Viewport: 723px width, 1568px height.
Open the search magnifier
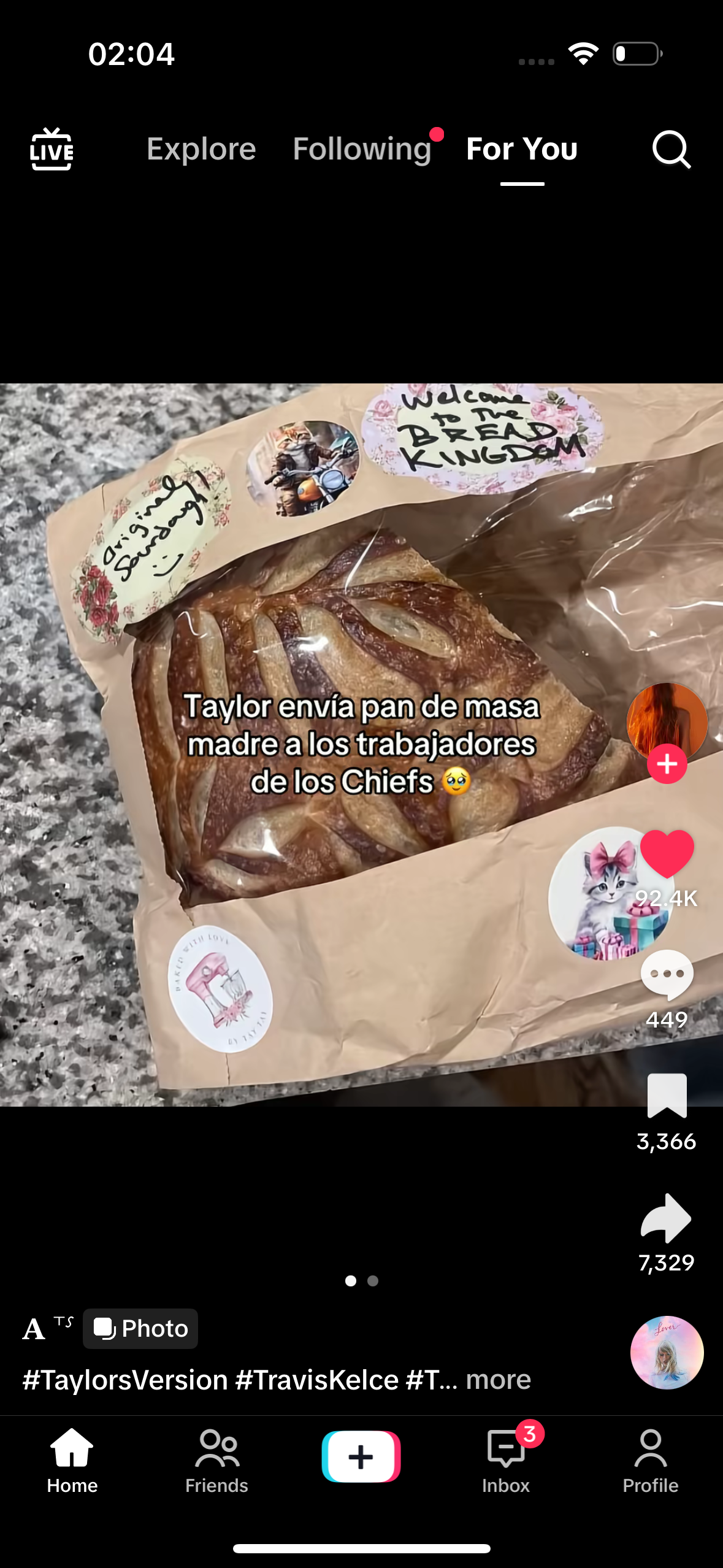[671, 149]
